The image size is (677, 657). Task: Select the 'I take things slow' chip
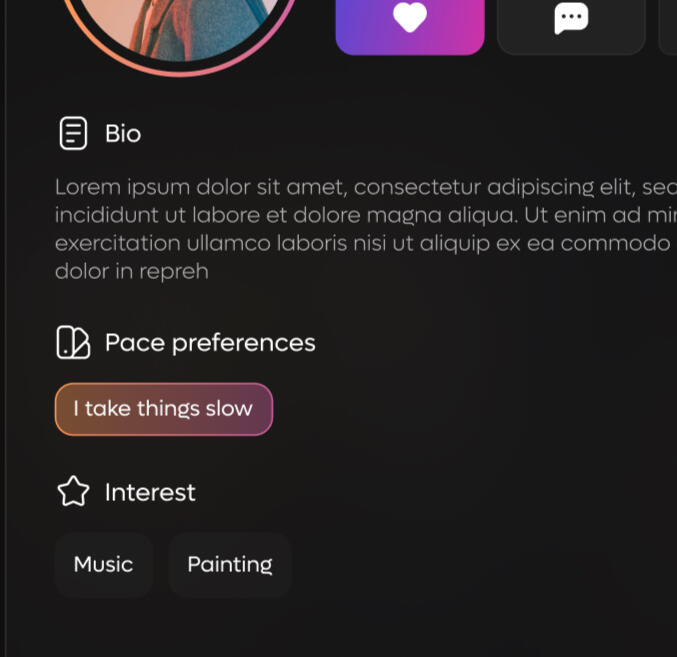pos(163,409)
